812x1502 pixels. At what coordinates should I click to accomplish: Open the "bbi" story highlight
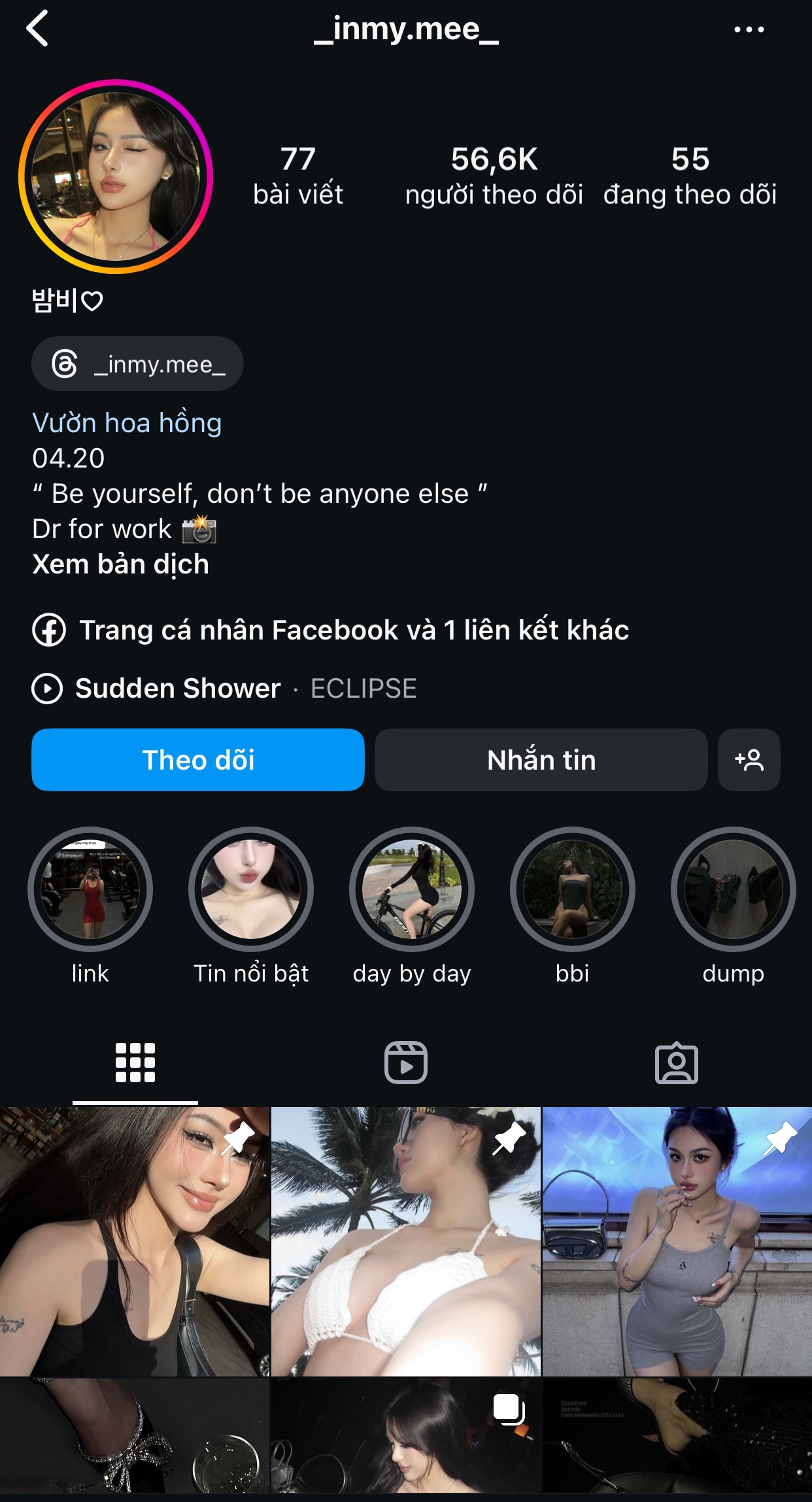click(573, 889)
